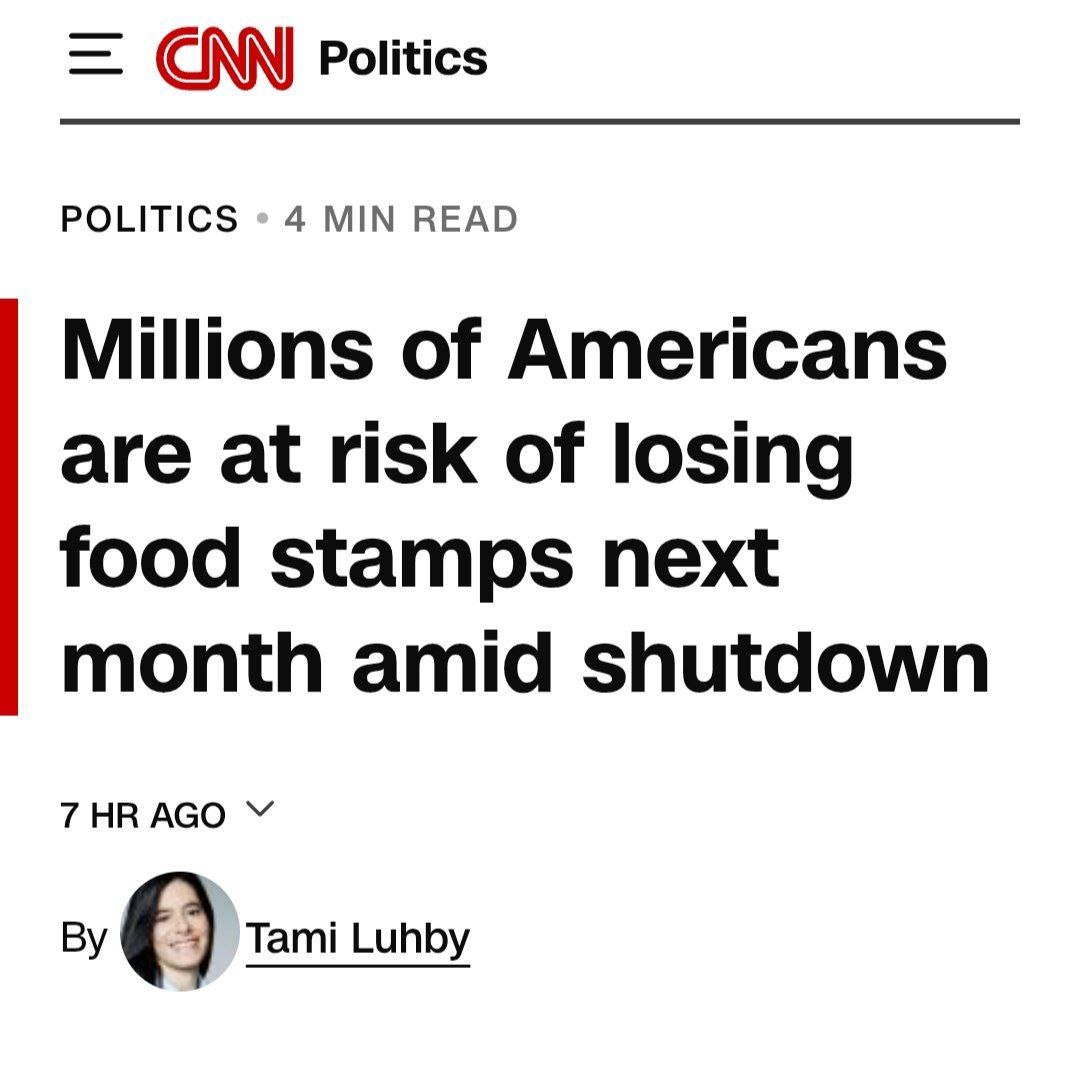Open the hamburger menu
The height and width of the screenshot is (1066, 1080).
point(95,57)
